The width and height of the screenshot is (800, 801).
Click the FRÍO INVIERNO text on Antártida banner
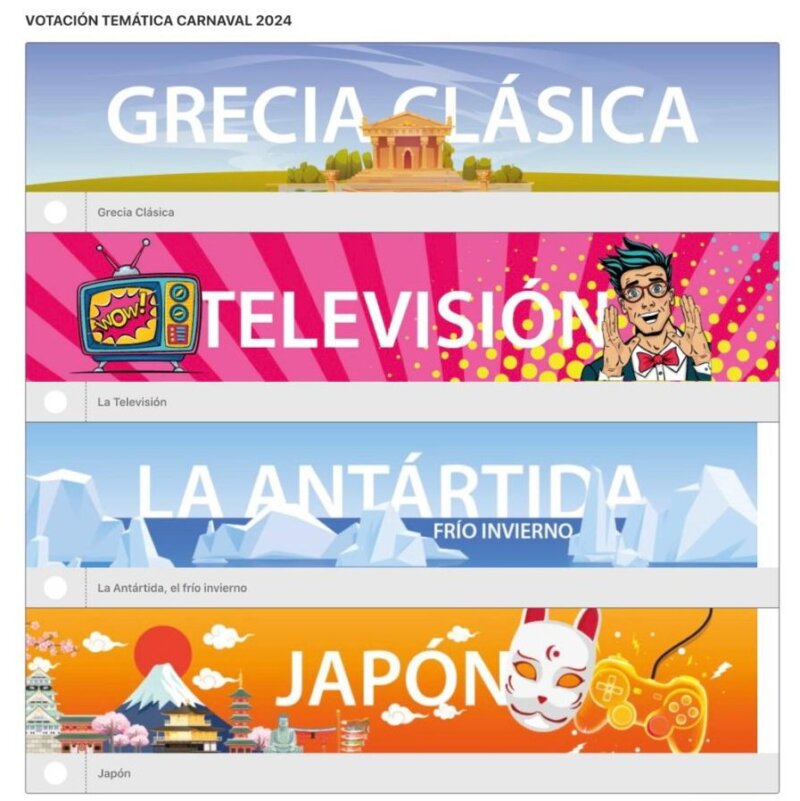click(x=503, y=530)
